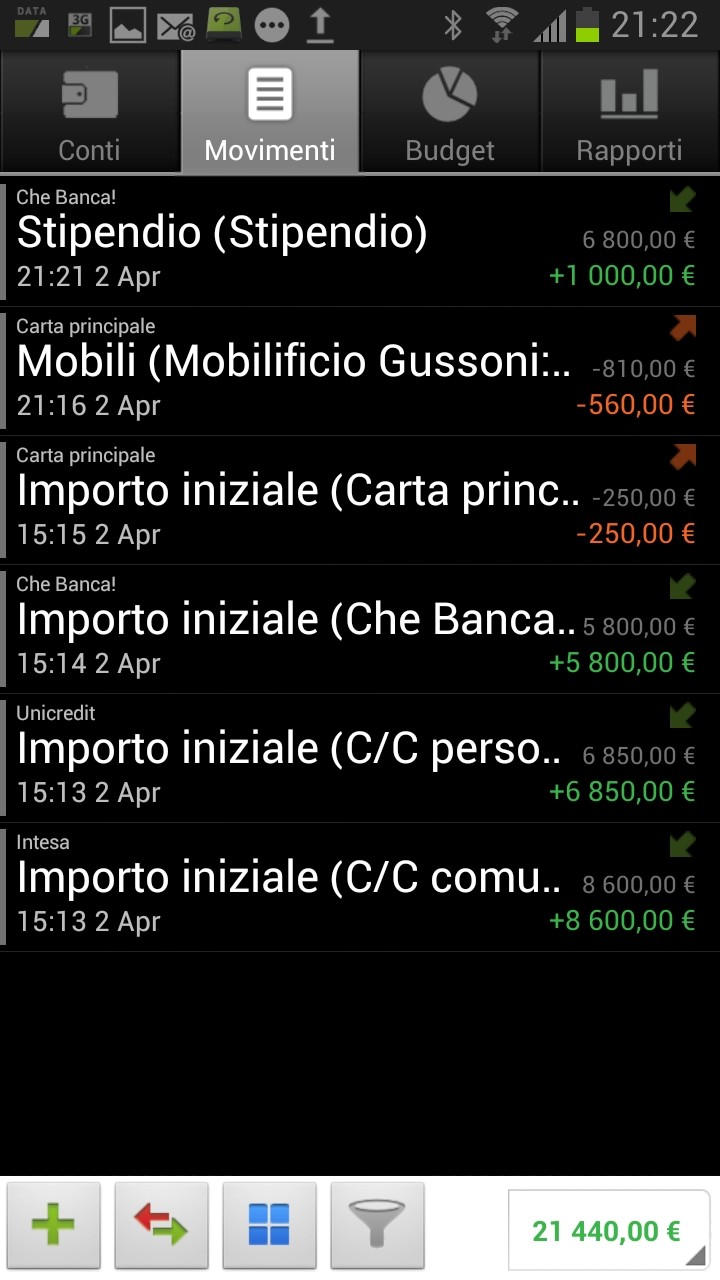The width and height of the screenshot is (720, 1280).
Task: Select the Movimenti tab
Action: (270, 112)
